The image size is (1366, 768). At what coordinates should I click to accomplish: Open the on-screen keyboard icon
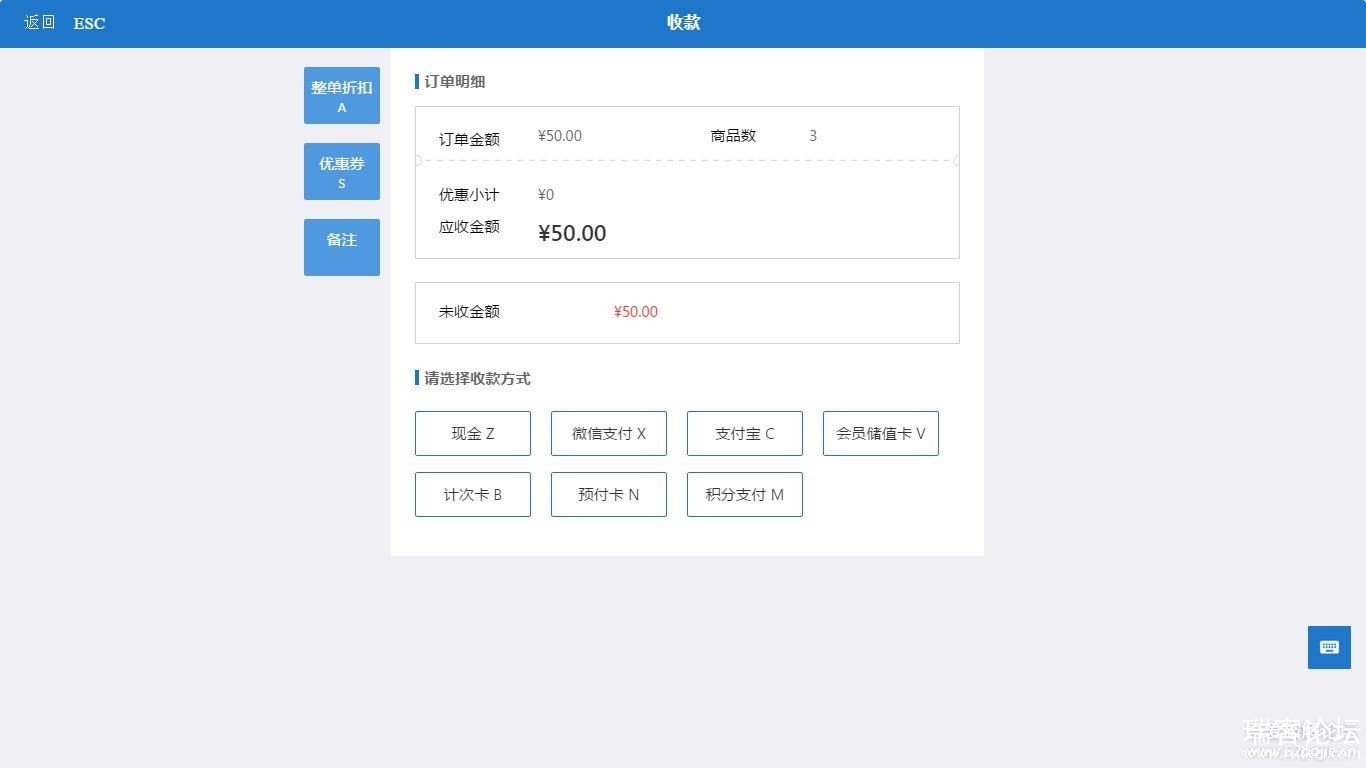[x=1329, y=648]
